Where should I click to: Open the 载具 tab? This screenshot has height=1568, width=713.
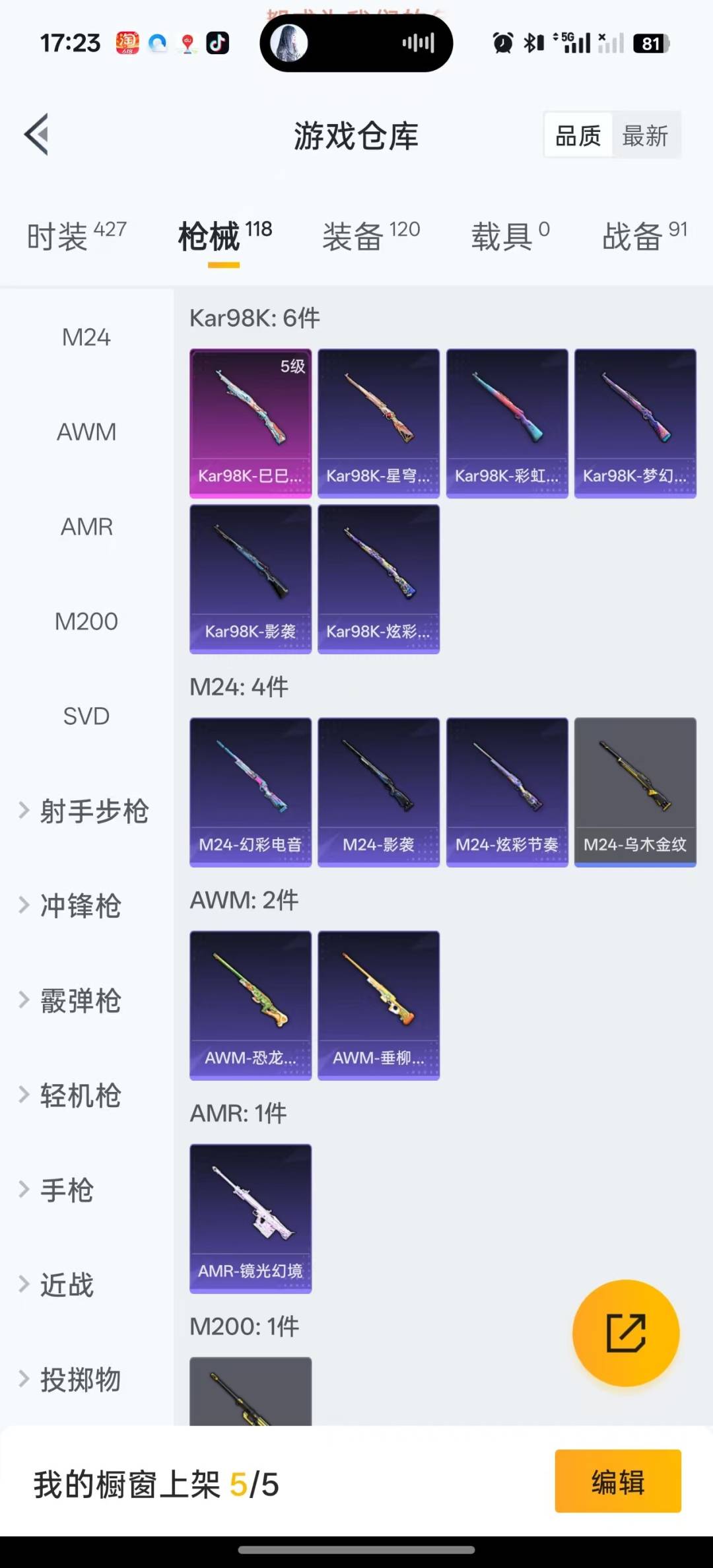pos(509,236)
